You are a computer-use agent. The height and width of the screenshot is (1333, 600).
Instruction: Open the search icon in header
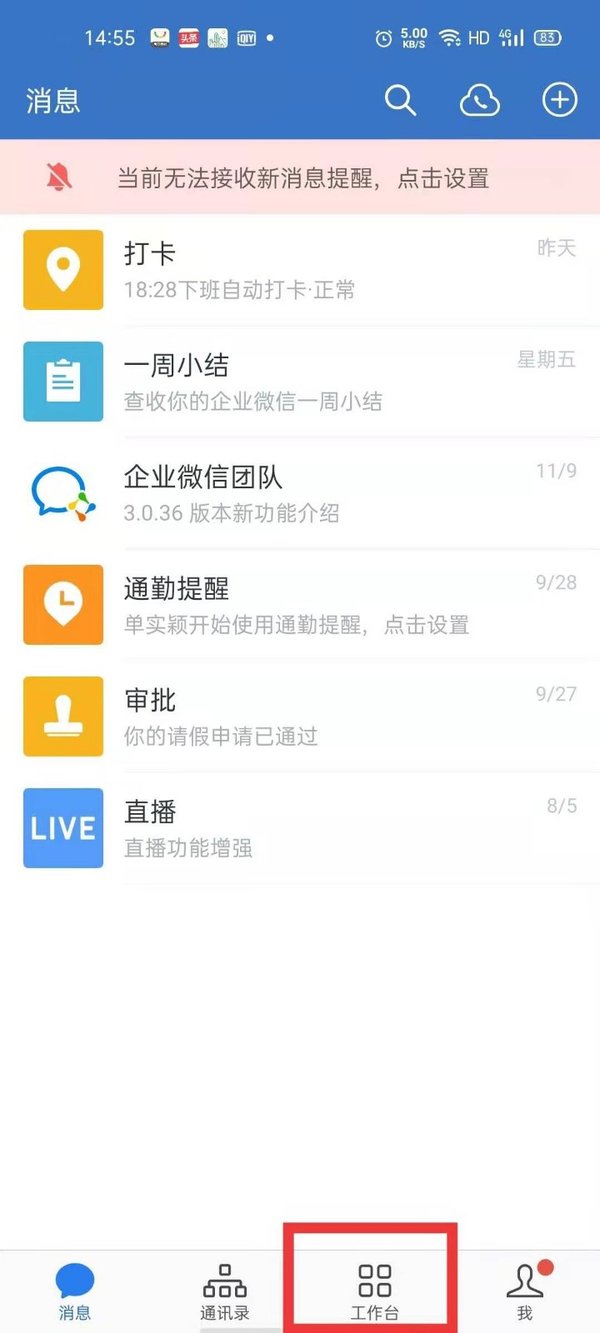400,101
